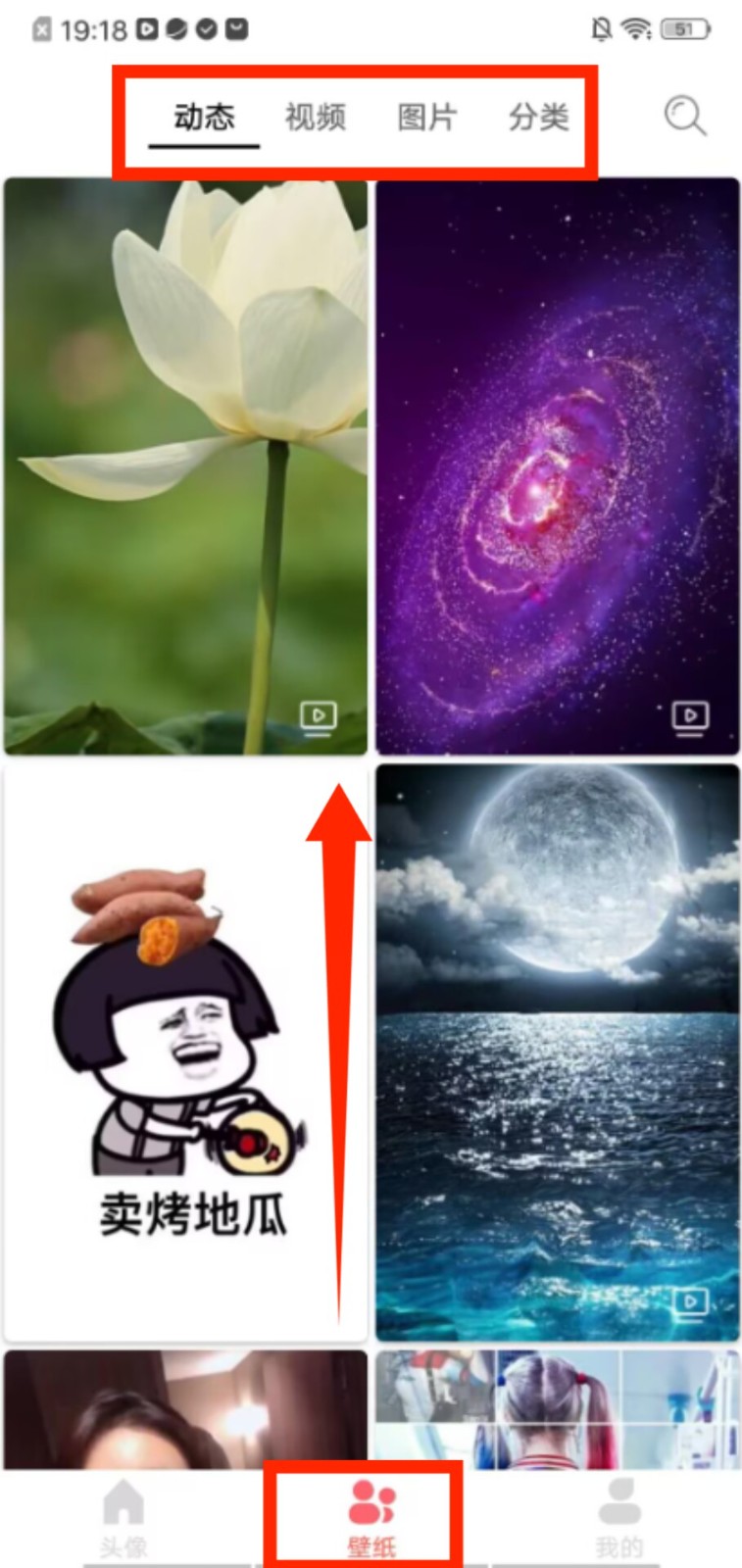Open the search magnifier icon

(x=684, y=117)
